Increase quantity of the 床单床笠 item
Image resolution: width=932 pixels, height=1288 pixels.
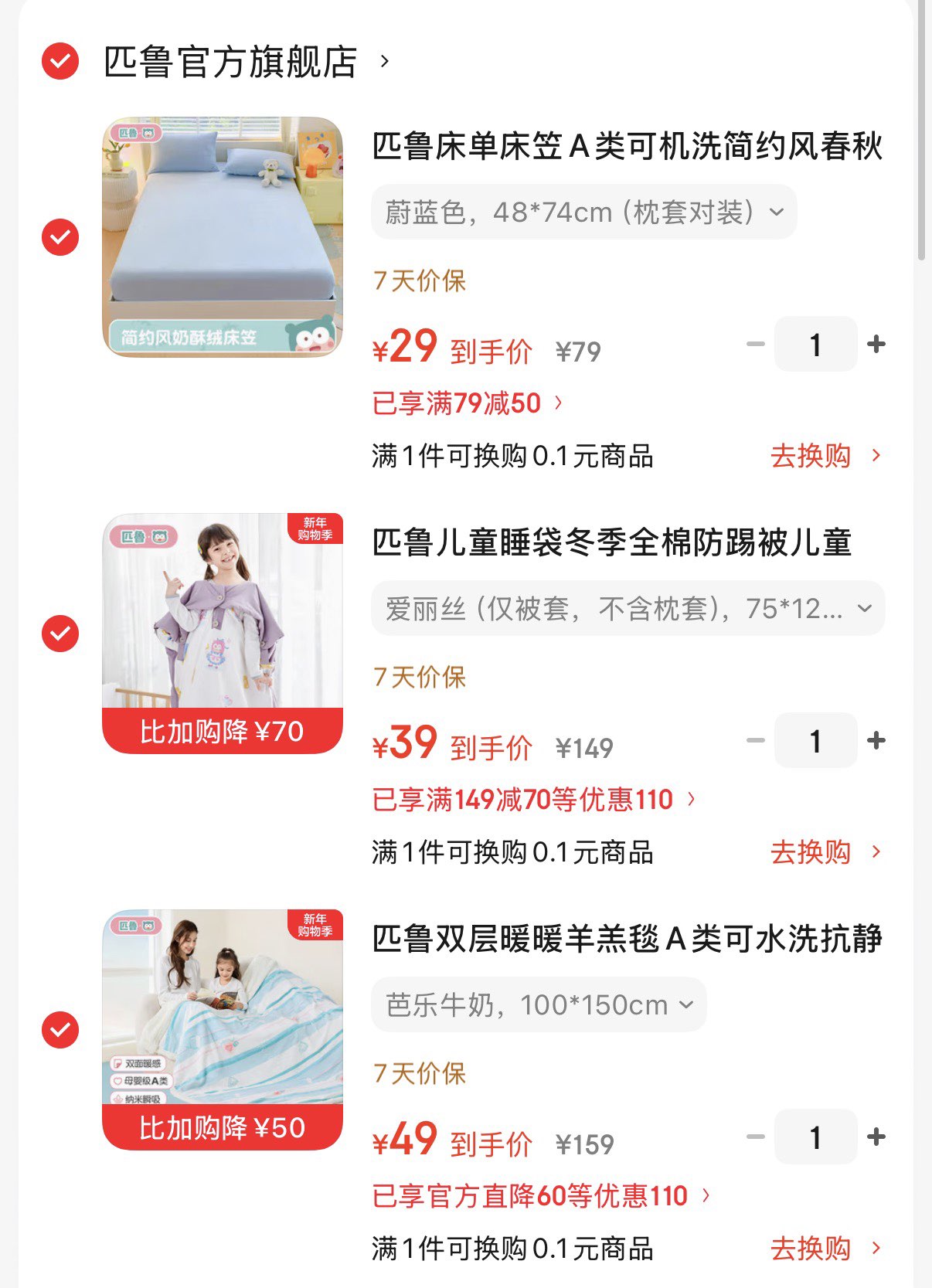pos(876,345)
